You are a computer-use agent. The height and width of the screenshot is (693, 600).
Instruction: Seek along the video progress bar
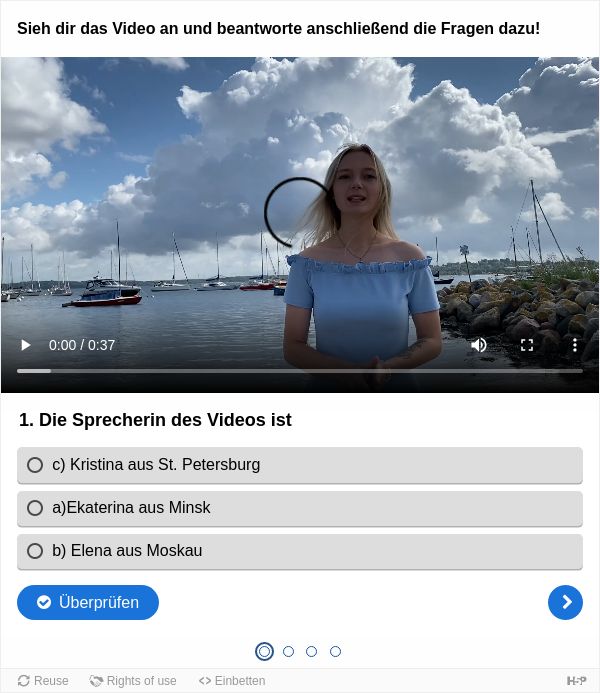click(x=300, y=371)
